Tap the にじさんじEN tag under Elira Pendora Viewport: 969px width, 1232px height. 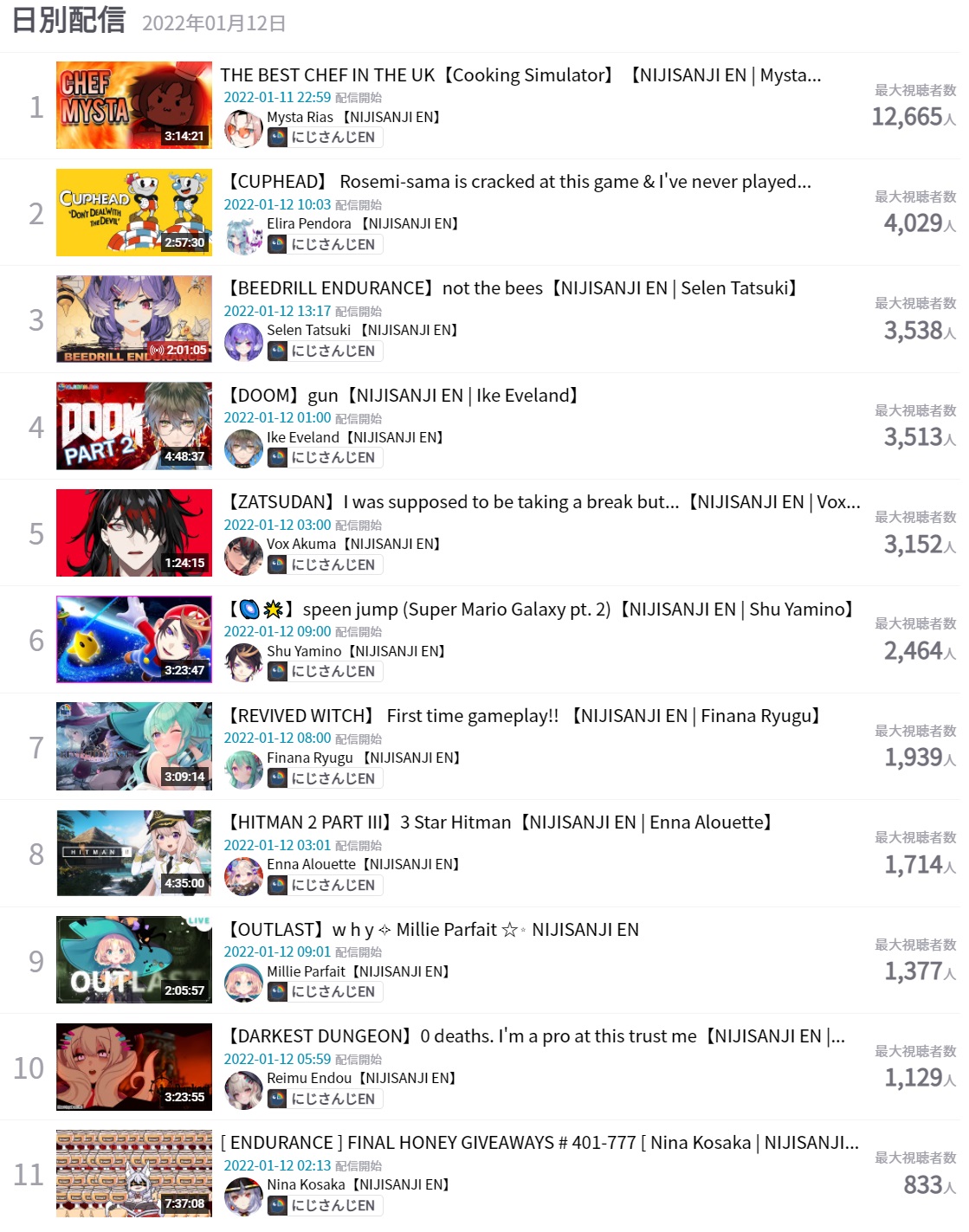coord(324,244)
